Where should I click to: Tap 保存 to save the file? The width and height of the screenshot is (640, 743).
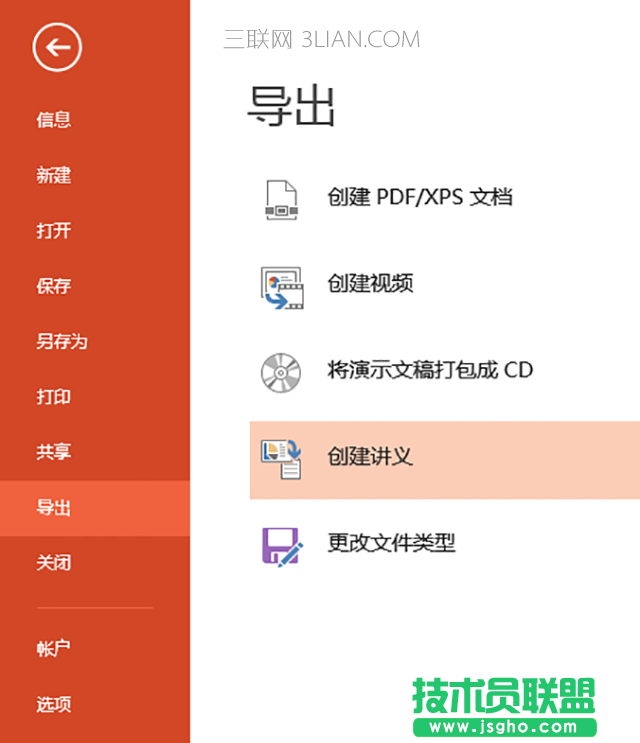[x=54, y=286]
